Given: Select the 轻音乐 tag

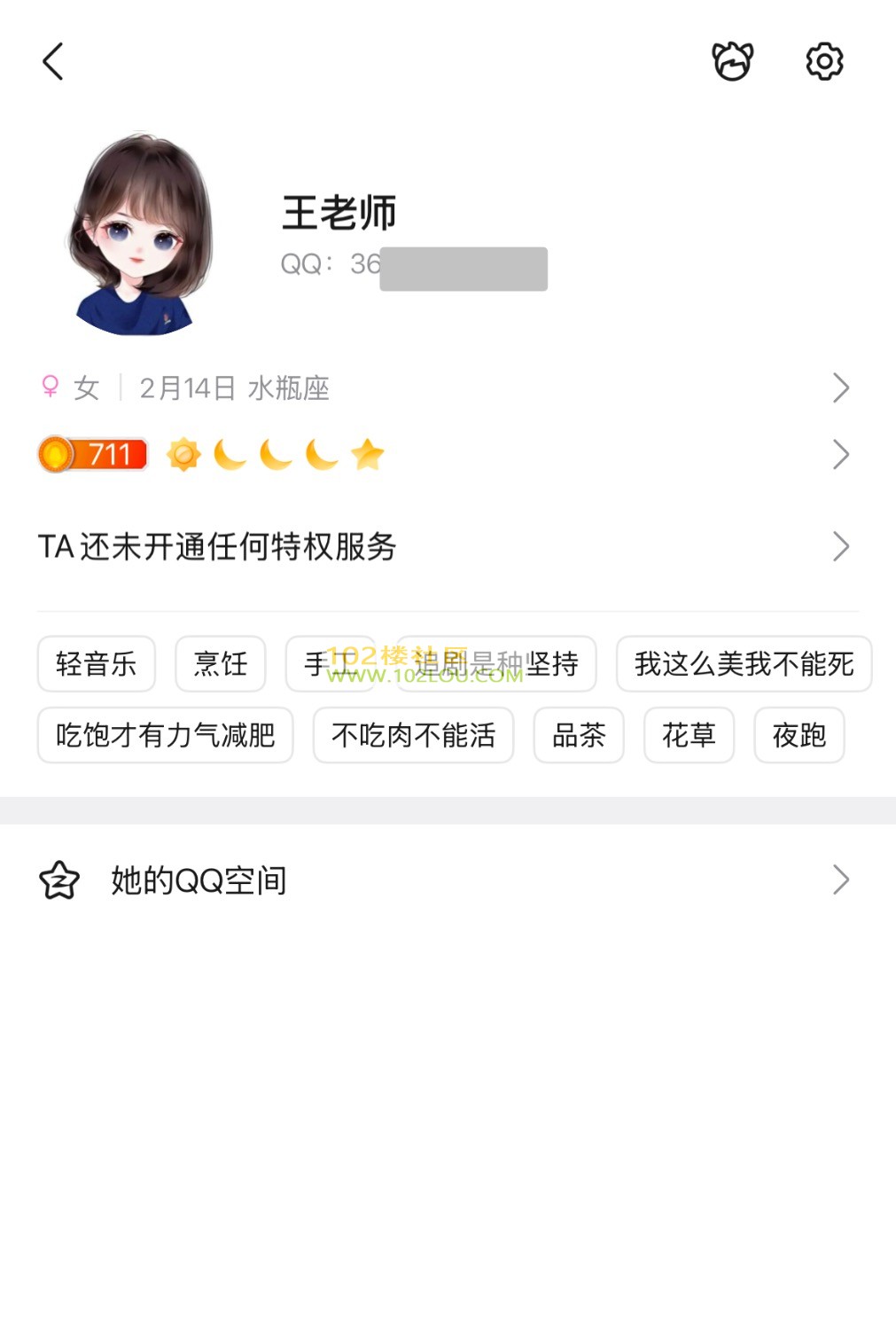Looking at the screenshot, I should 96,663.
